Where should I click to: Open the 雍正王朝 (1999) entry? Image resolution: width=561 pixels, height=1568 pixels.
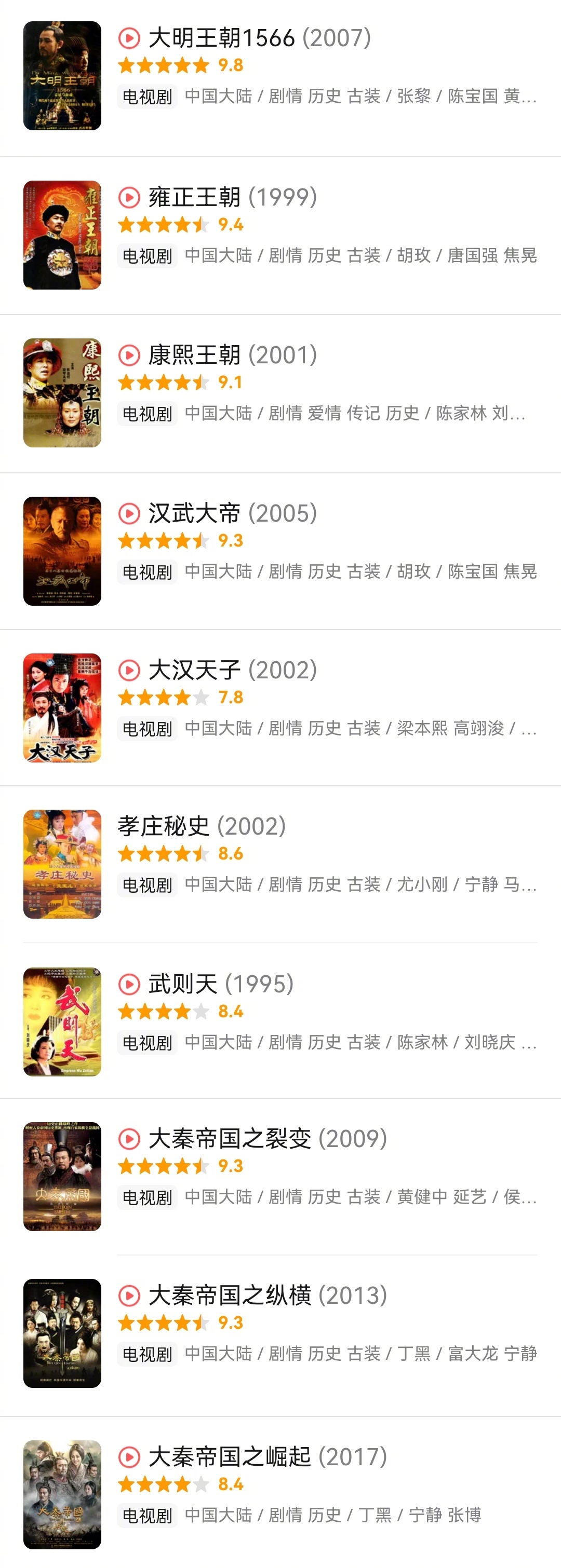click(x=232, y=197)
